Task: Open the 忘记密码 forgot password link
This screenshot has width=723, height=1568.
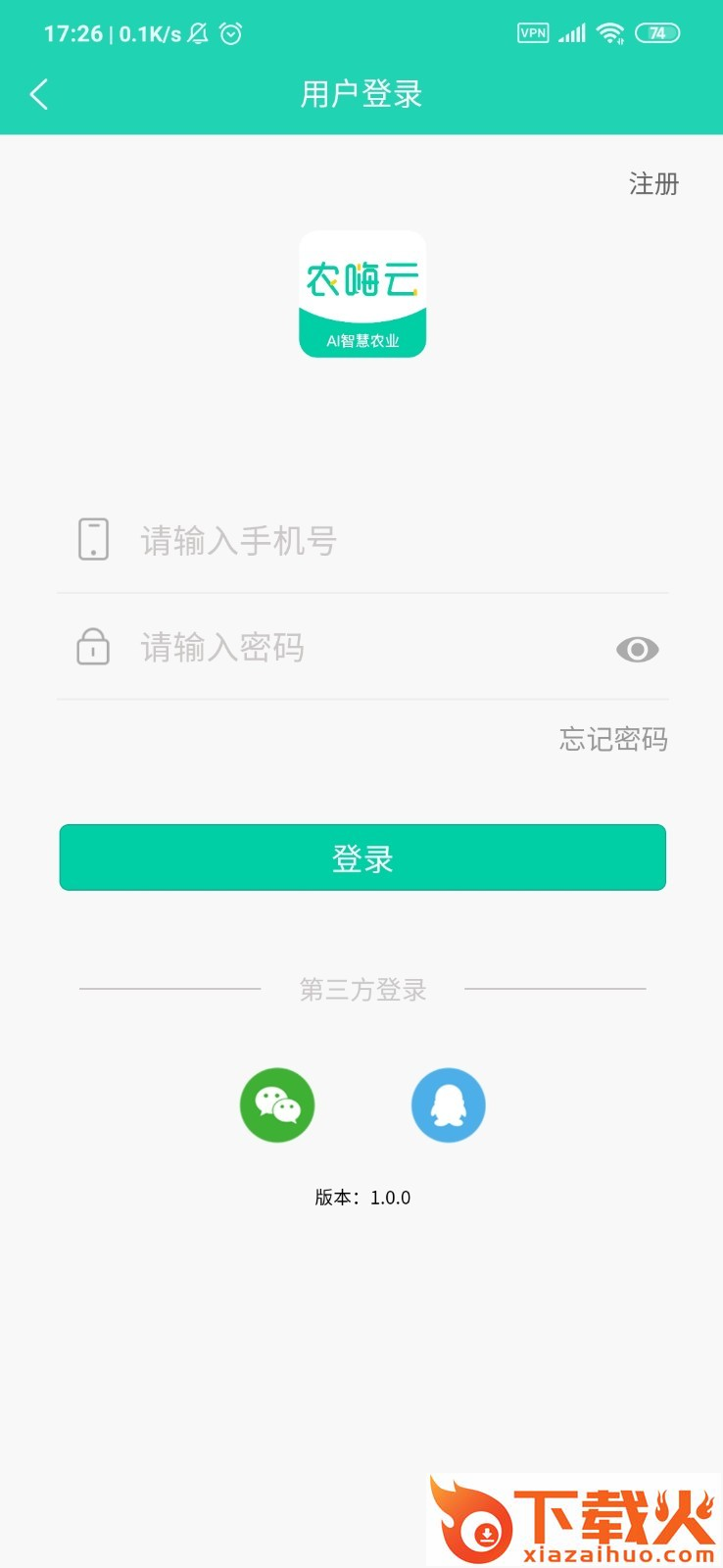Action: (x=613, y=739)
